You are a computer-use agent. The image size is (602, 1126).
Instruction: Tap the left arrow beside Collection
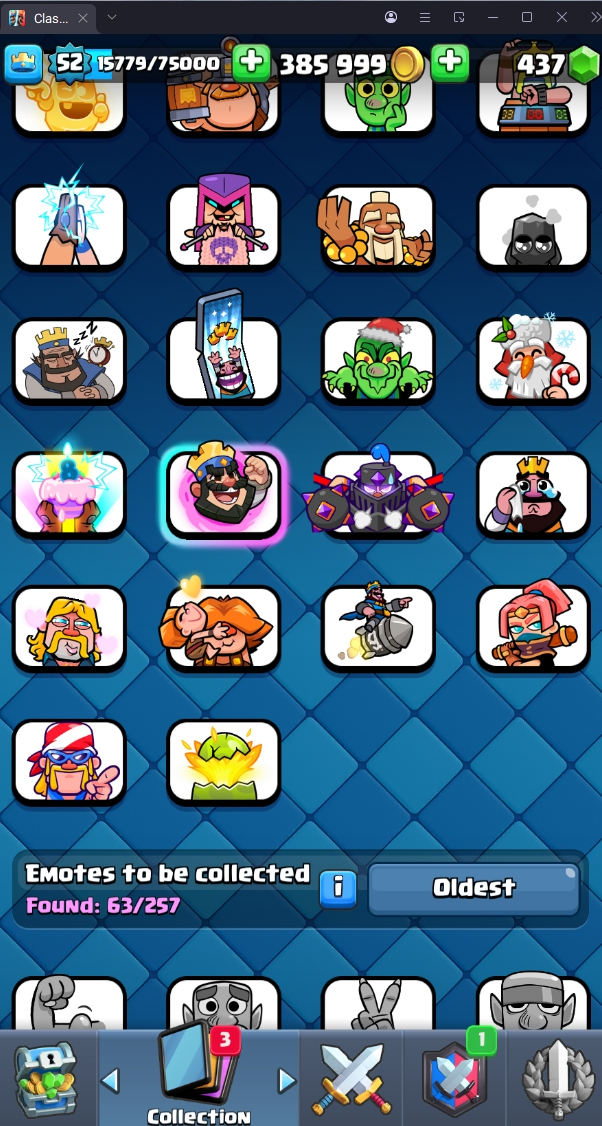point(111,1080)
